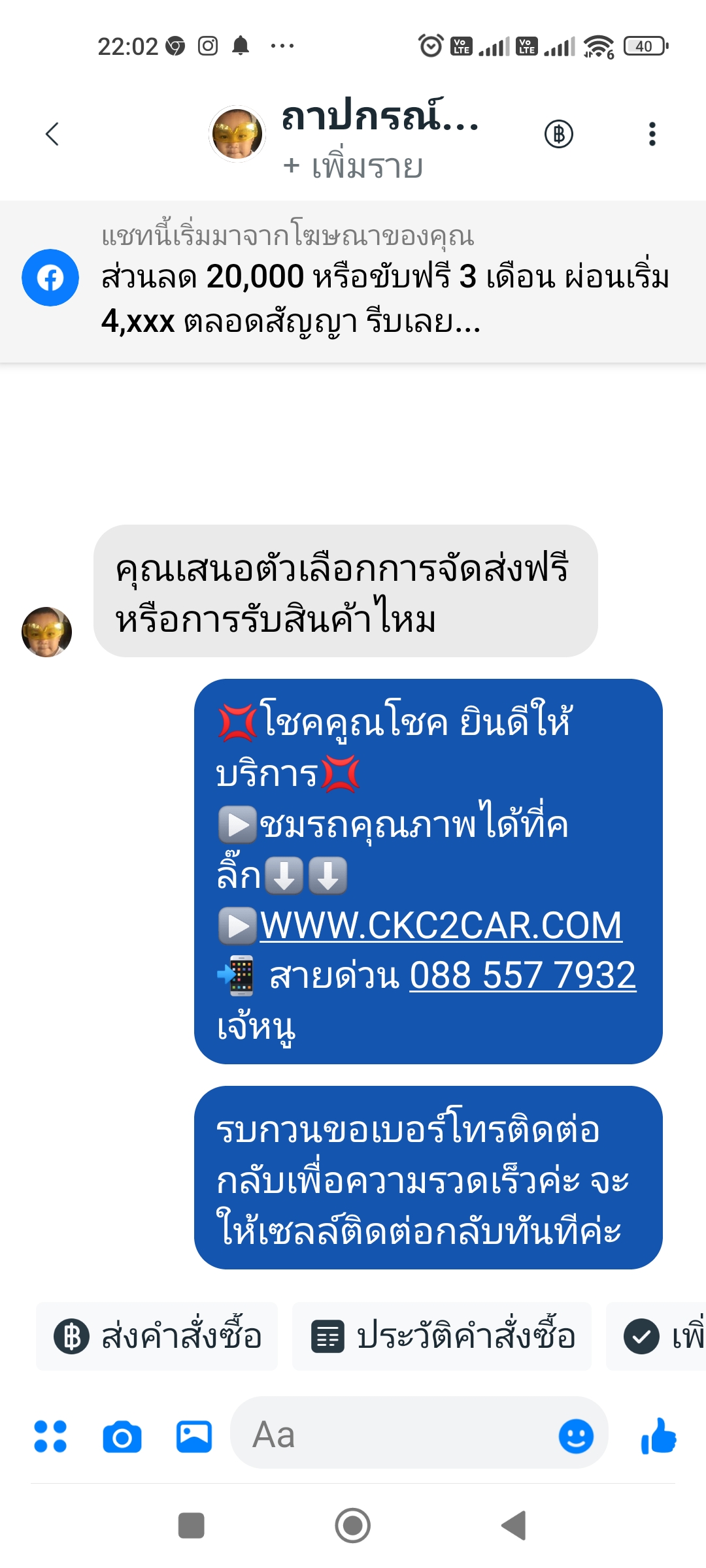Open ประวัติคำสั่งซื้อ order history

442,1336
